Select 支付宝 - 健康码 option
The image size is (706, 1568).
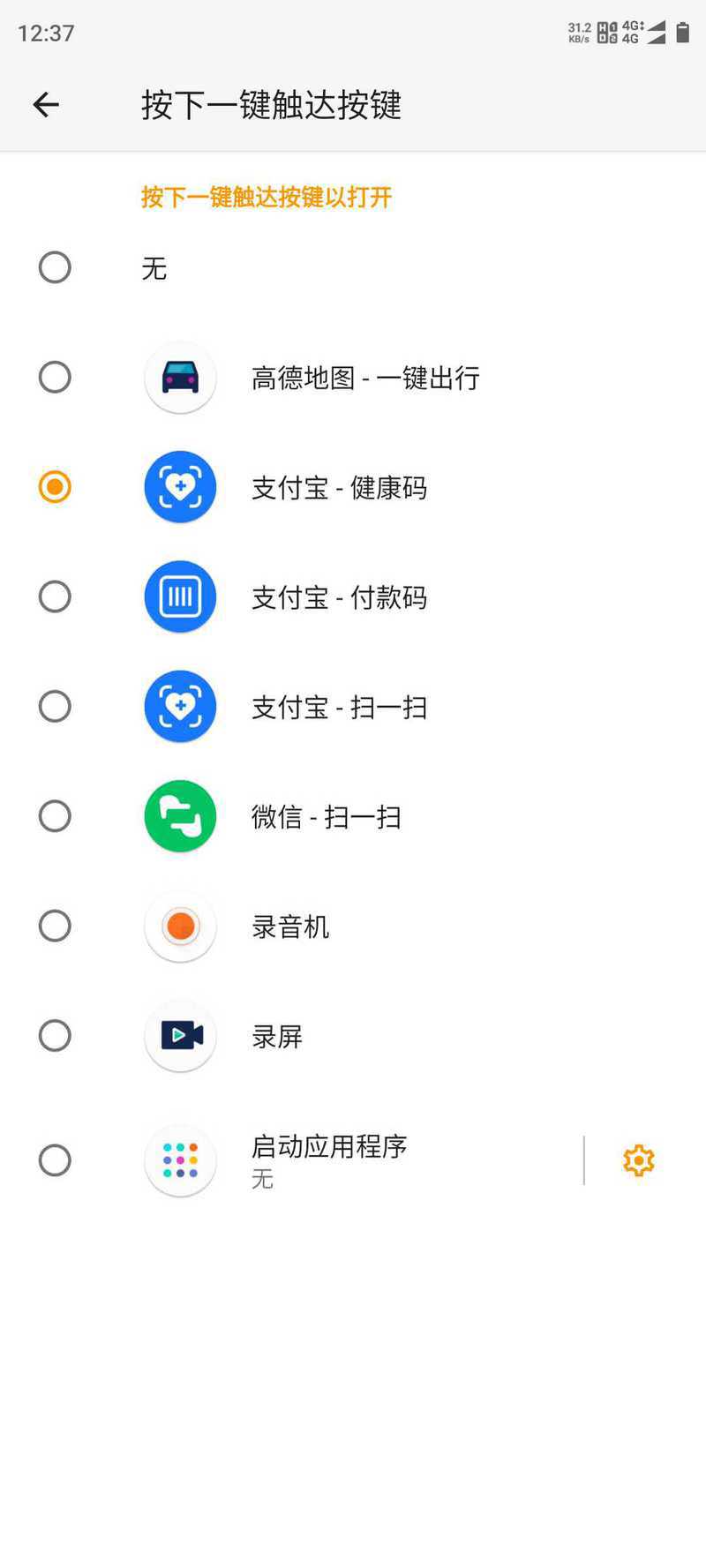pos(353,487)
